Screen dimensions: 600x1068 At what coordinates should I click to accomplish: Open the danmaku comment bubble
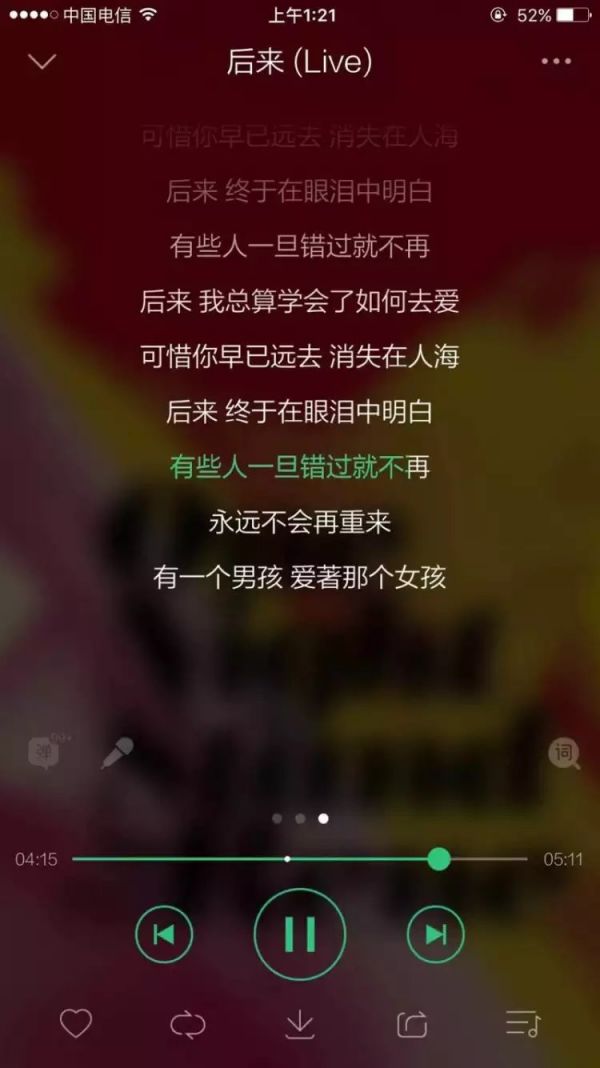pyautogui.click(x=44, y=752)
